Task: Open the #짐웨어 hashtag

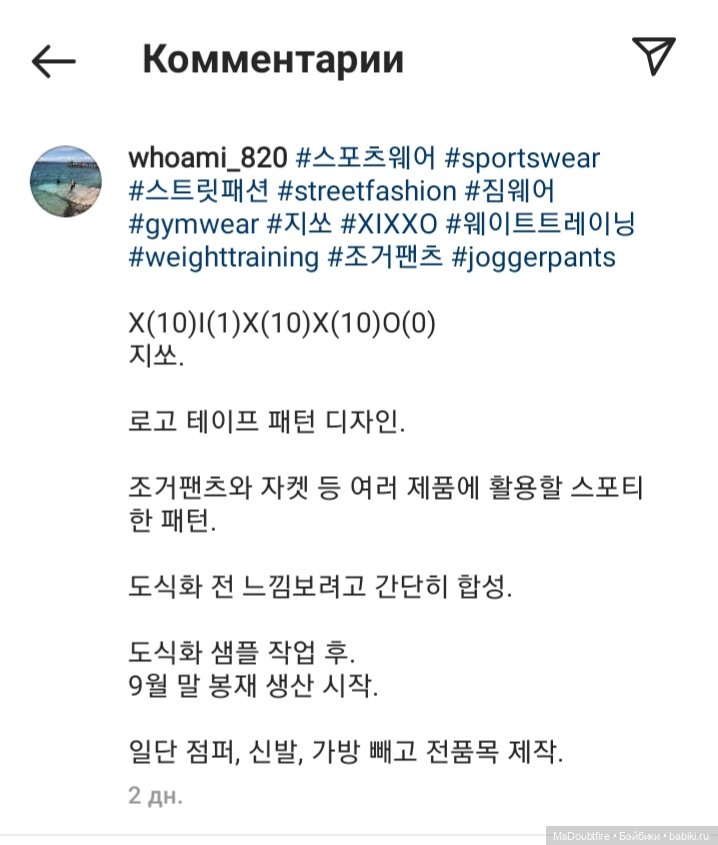Action: click(x=515, y=191)
